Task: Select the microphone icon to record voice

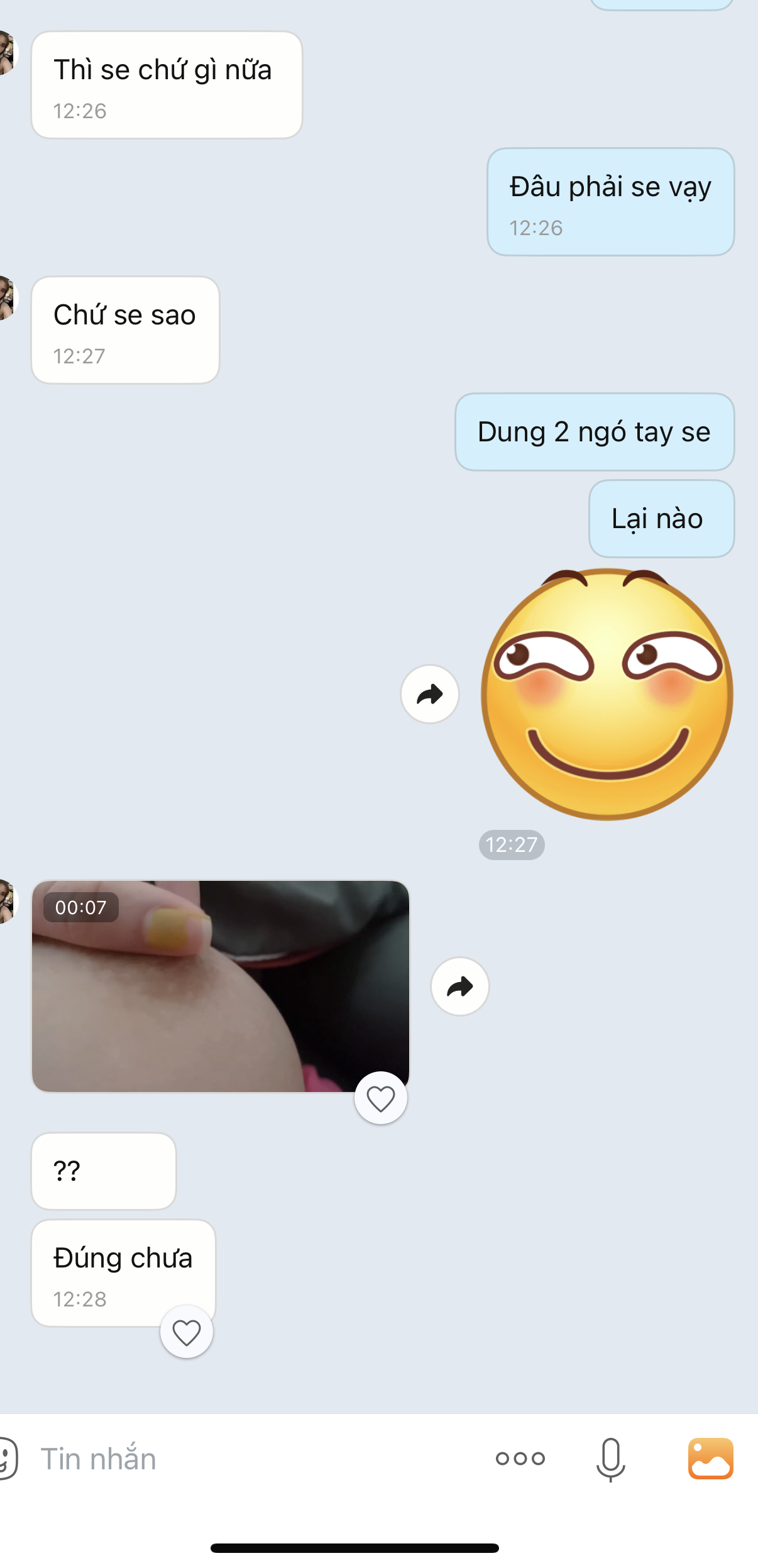Action: (610, 1457)
